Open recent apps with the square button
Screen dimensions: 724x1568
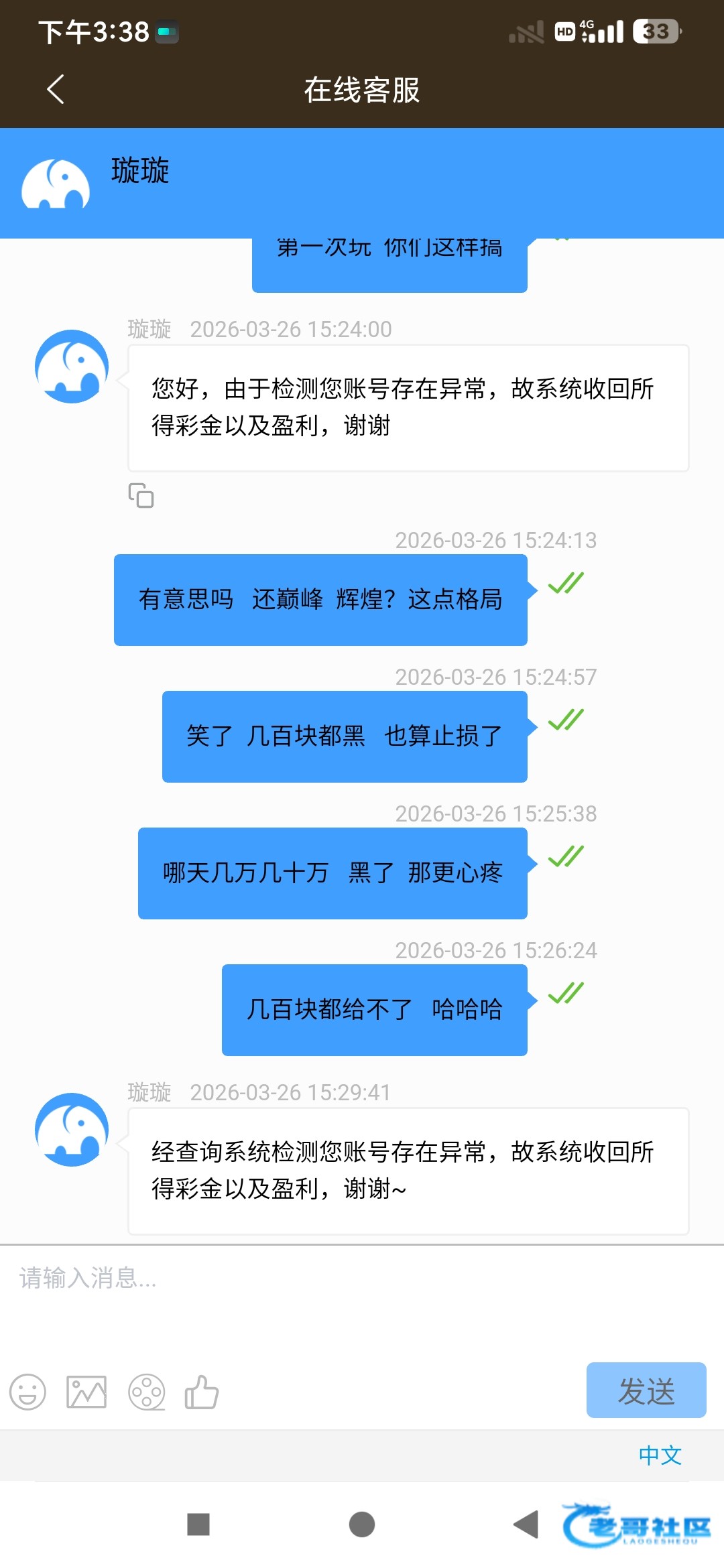(198, 1524)
